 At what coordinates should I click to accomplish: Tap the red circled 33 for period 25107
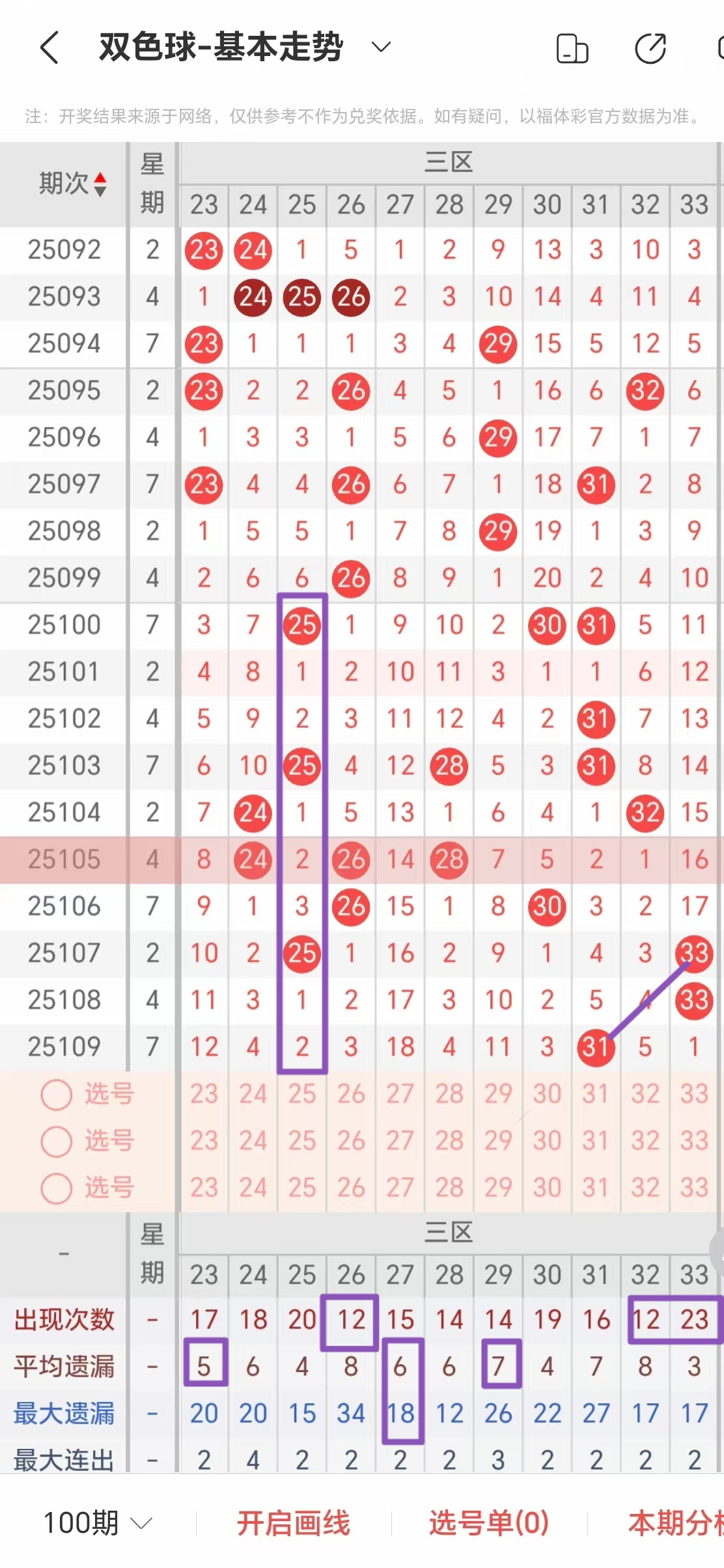693,953
